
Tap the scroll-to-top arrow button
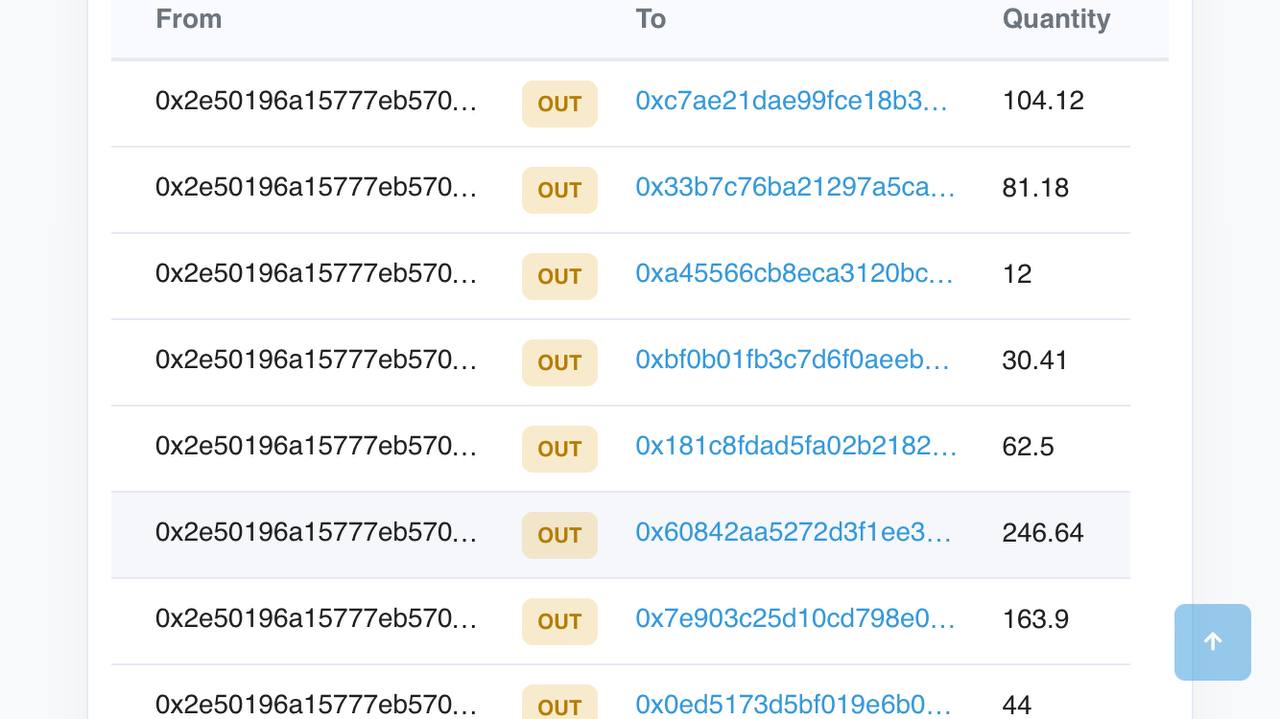[1212, 642]
